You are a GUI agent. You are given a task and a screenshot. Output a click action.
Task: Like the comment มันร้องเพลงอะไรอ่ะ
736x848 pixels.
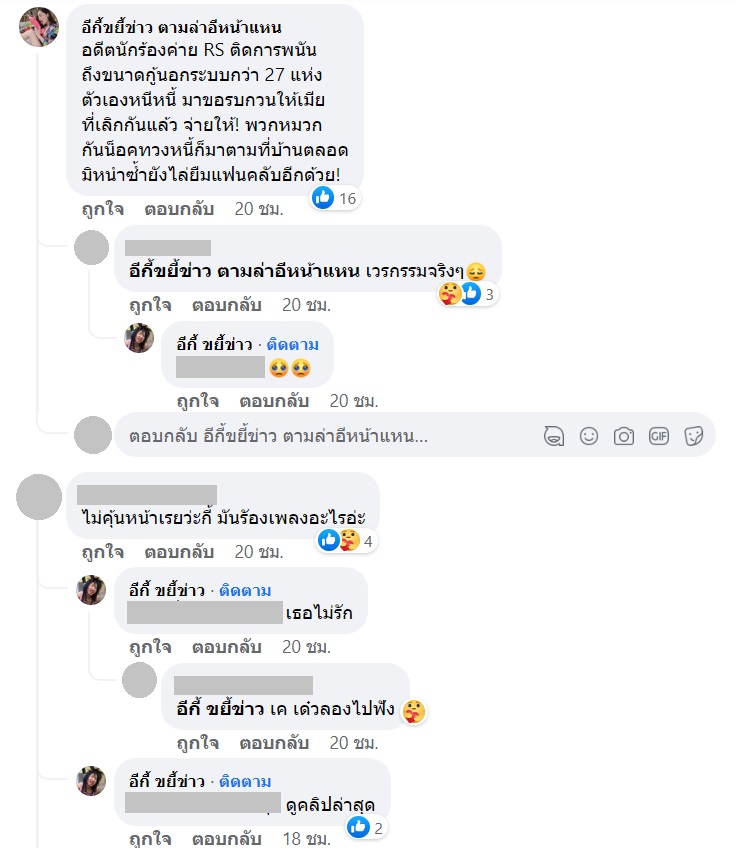point(103,551)
